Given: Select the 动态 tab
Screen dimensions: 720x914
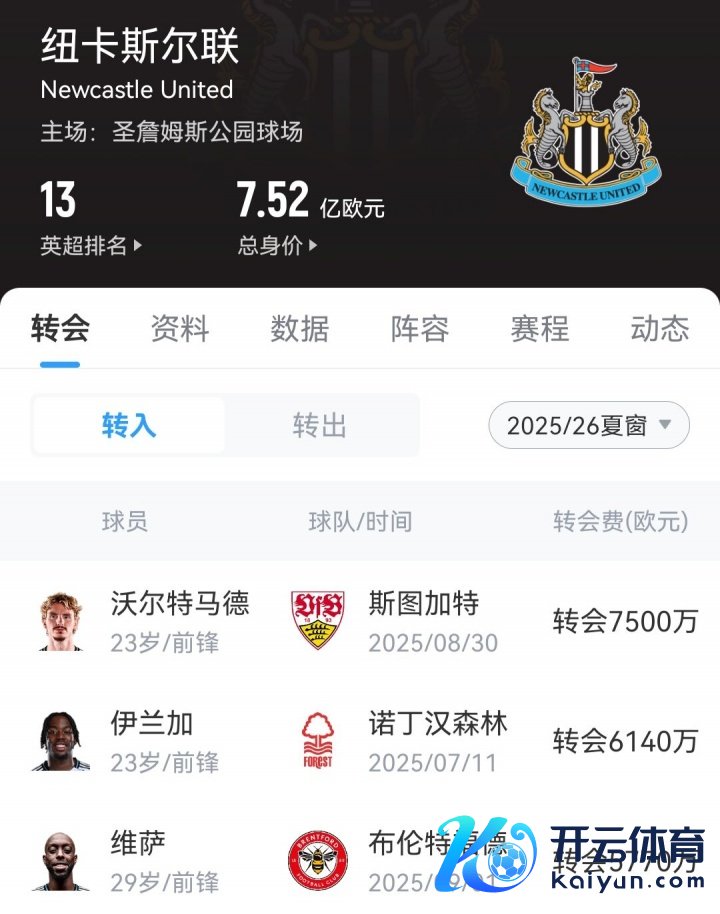Looking at the screenshot, I should coord(660,328).
